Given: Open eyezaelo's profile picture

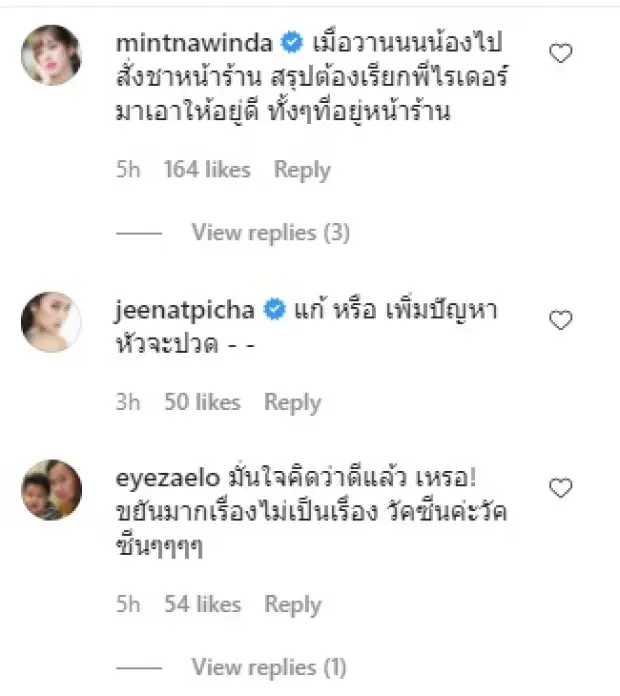Looking at the screenshot, I should tap(52, 490).
